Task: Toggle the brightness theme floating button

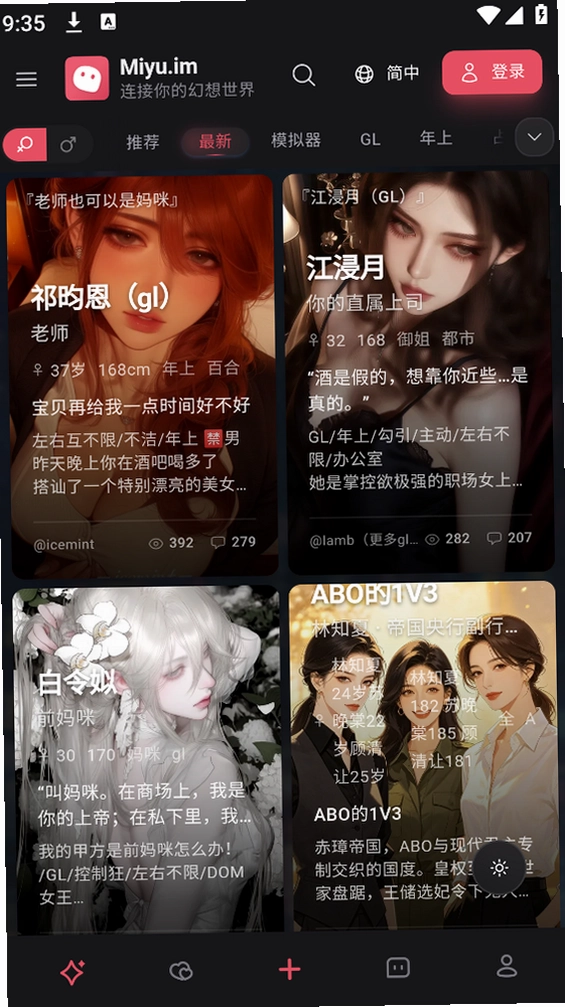Action: pyautogui.click(x=499, y=868)
